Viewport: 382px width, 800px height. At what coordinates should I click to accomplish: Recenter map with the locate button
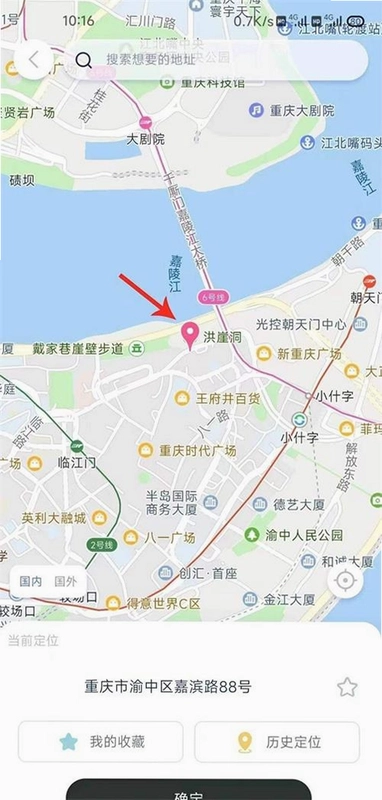pyautogui.click(x=345, y=581)
